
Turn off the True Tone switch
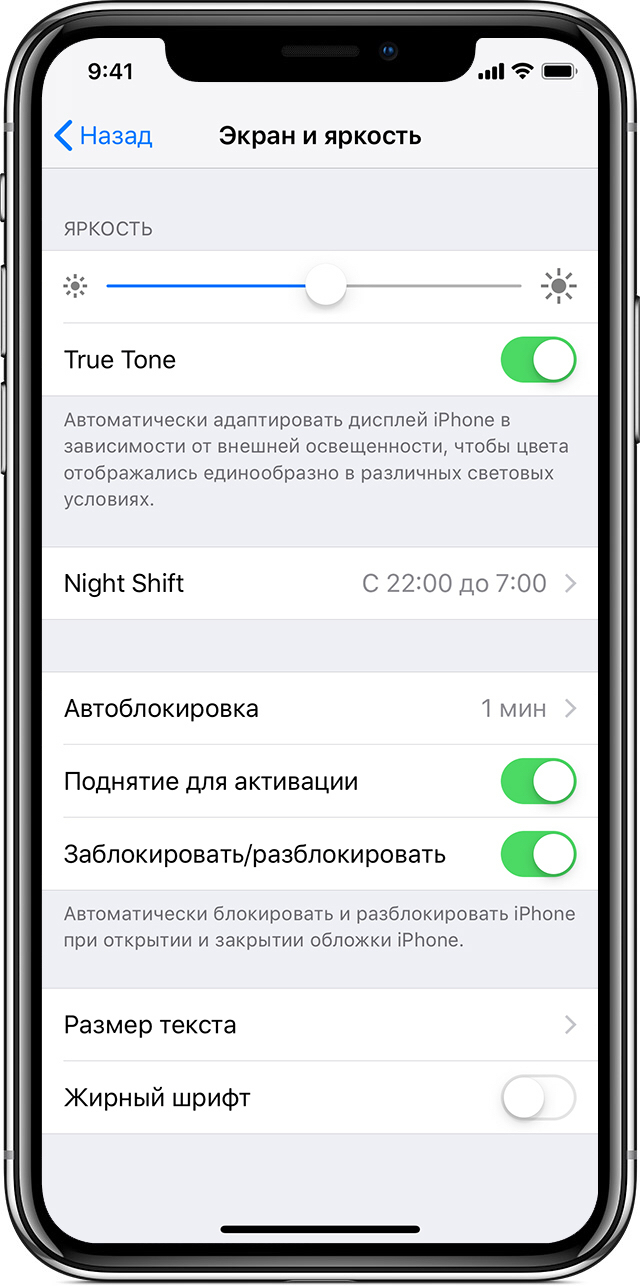tap(538, 360)
